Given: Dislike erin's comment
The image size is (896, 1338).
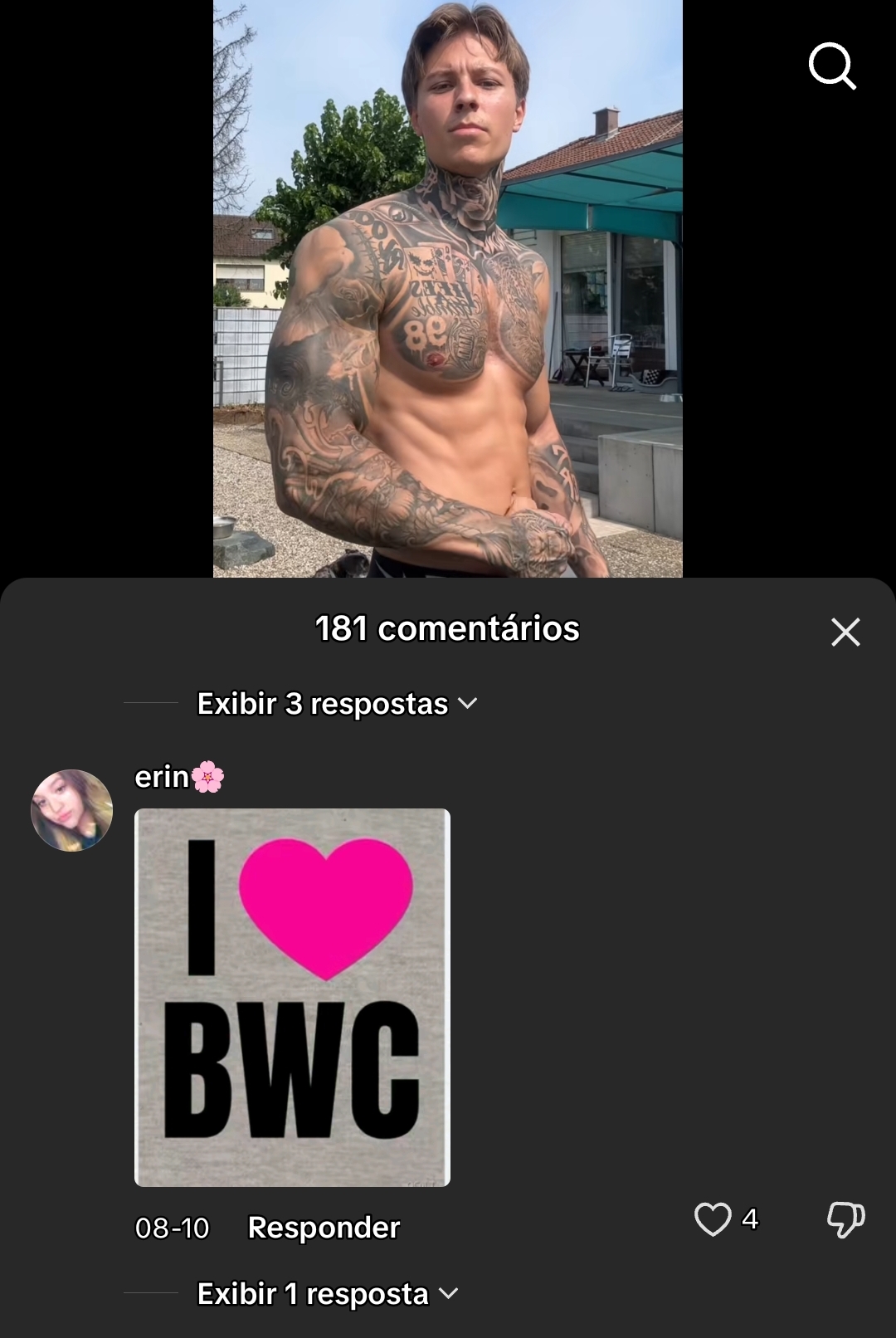Looking at the screenshot, I should [x=845, y=1219].
